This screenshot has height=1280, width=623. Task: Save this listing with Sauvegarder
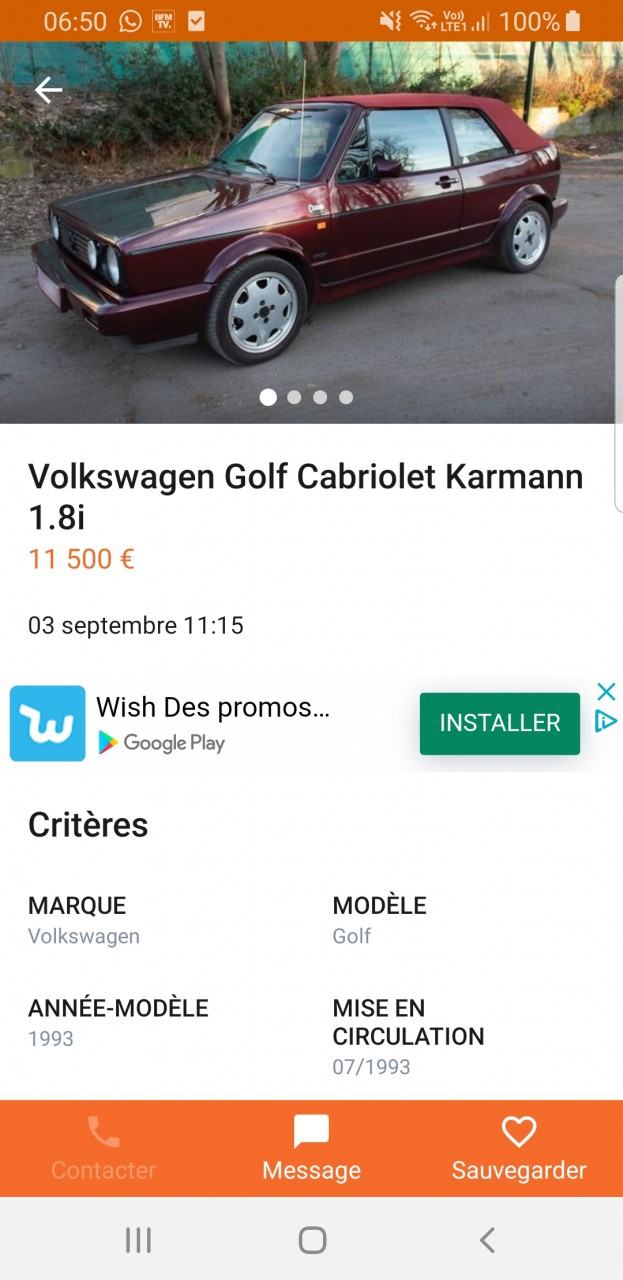tap(518, 1148)
